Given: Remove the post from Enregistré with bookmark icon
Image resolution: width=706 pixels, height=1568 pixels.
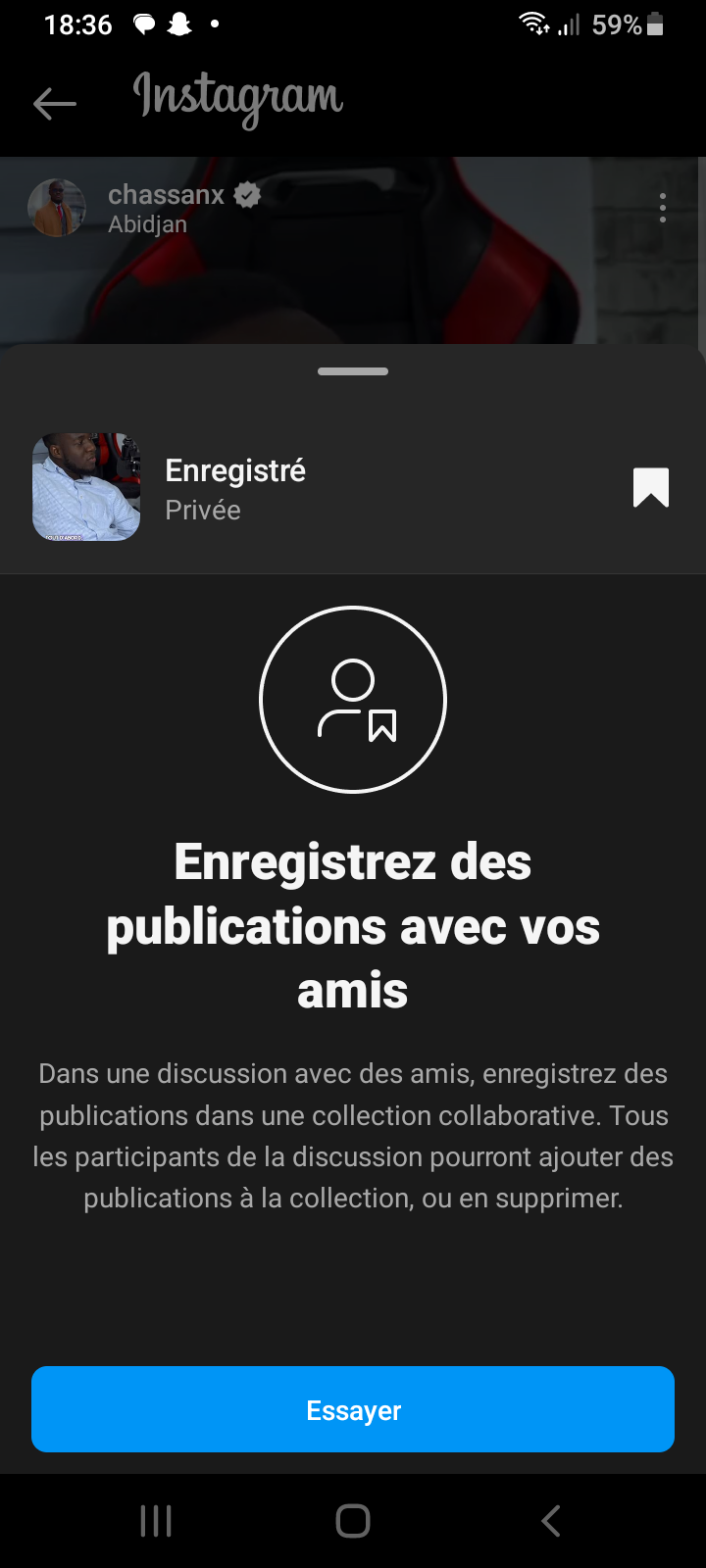Looking at the screenshot, I should tap(650, 487).
